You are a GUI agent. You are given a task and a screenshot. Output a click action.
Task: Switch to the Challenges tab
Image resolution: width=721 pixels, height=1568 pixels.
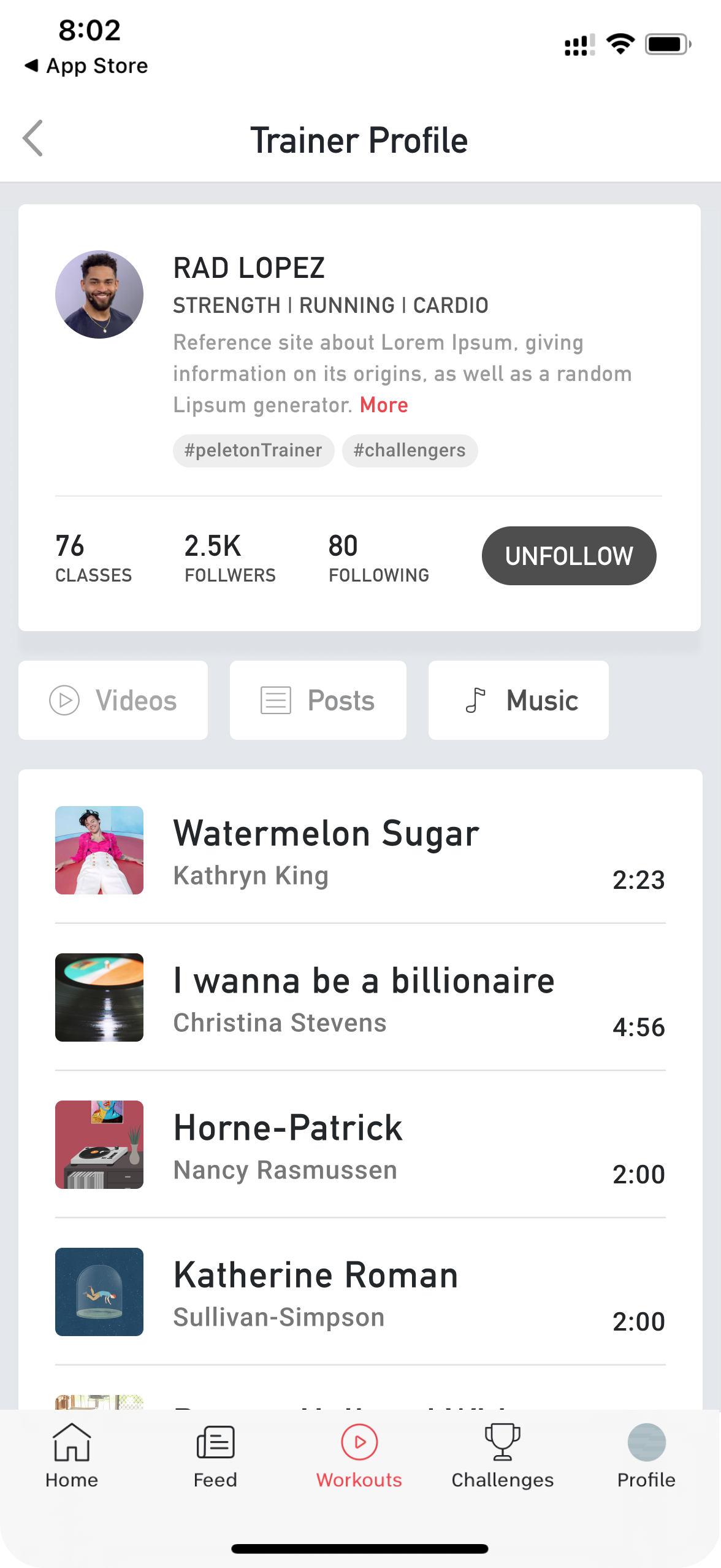coord(503,1455)
